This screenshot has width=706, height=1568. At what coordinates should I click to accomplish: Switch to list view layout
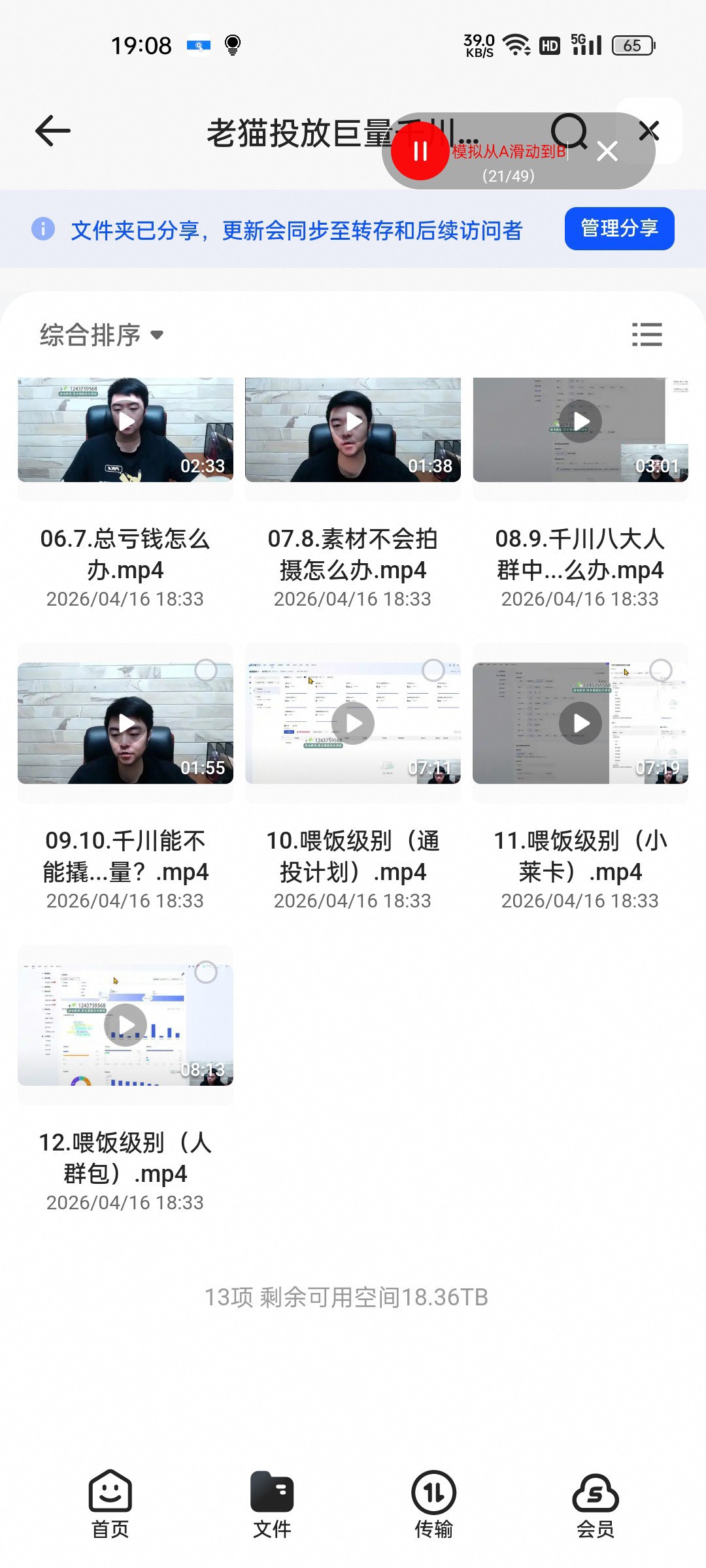point(647,335)
